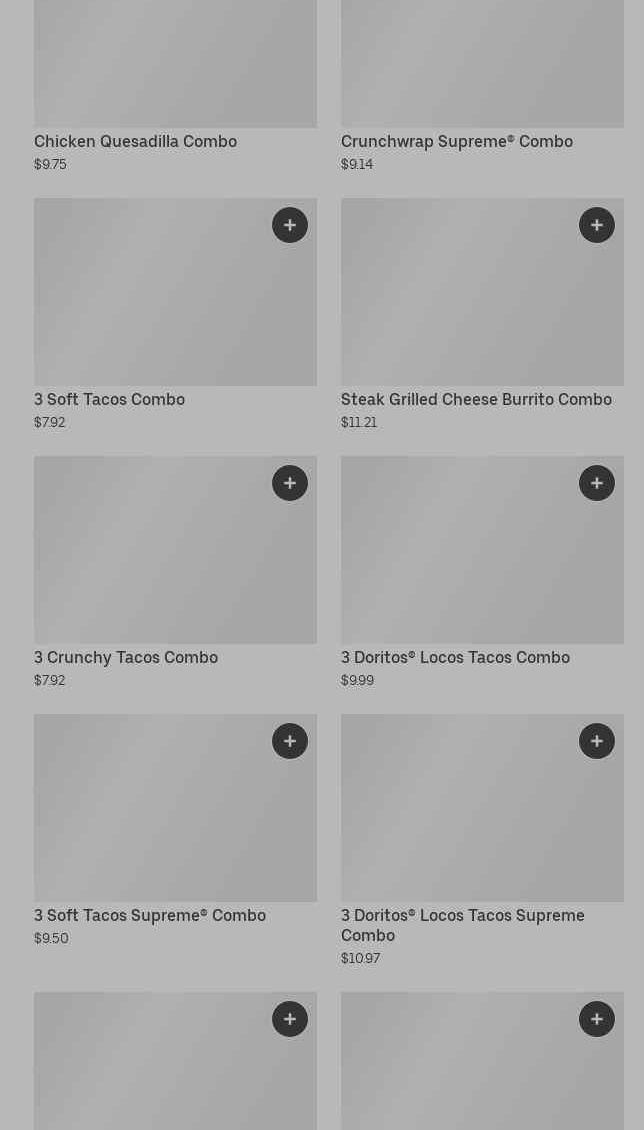
Task: Open Chicken Quesadilla Combo item
Action: coord(175,86)
